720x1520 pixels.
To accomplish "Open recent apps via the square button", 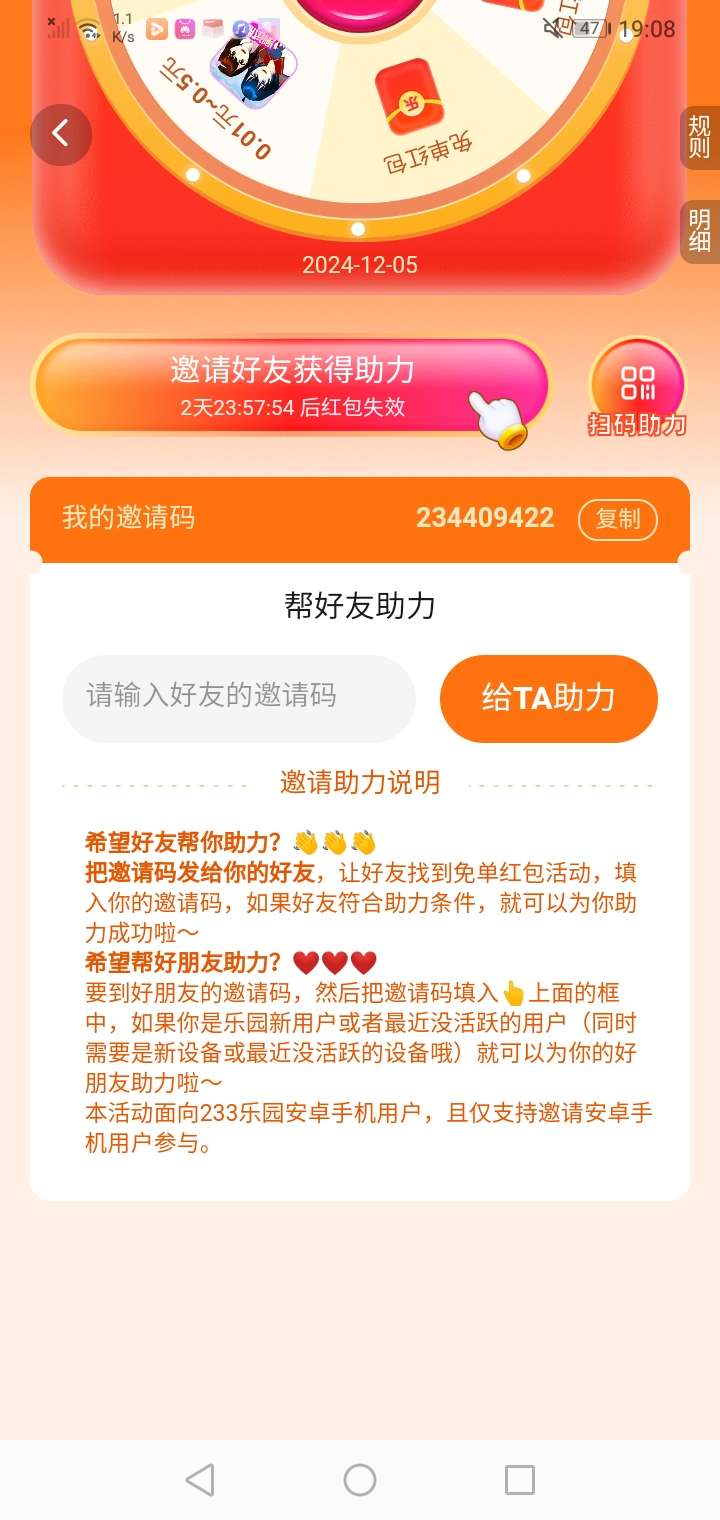I will (520, 1480).
